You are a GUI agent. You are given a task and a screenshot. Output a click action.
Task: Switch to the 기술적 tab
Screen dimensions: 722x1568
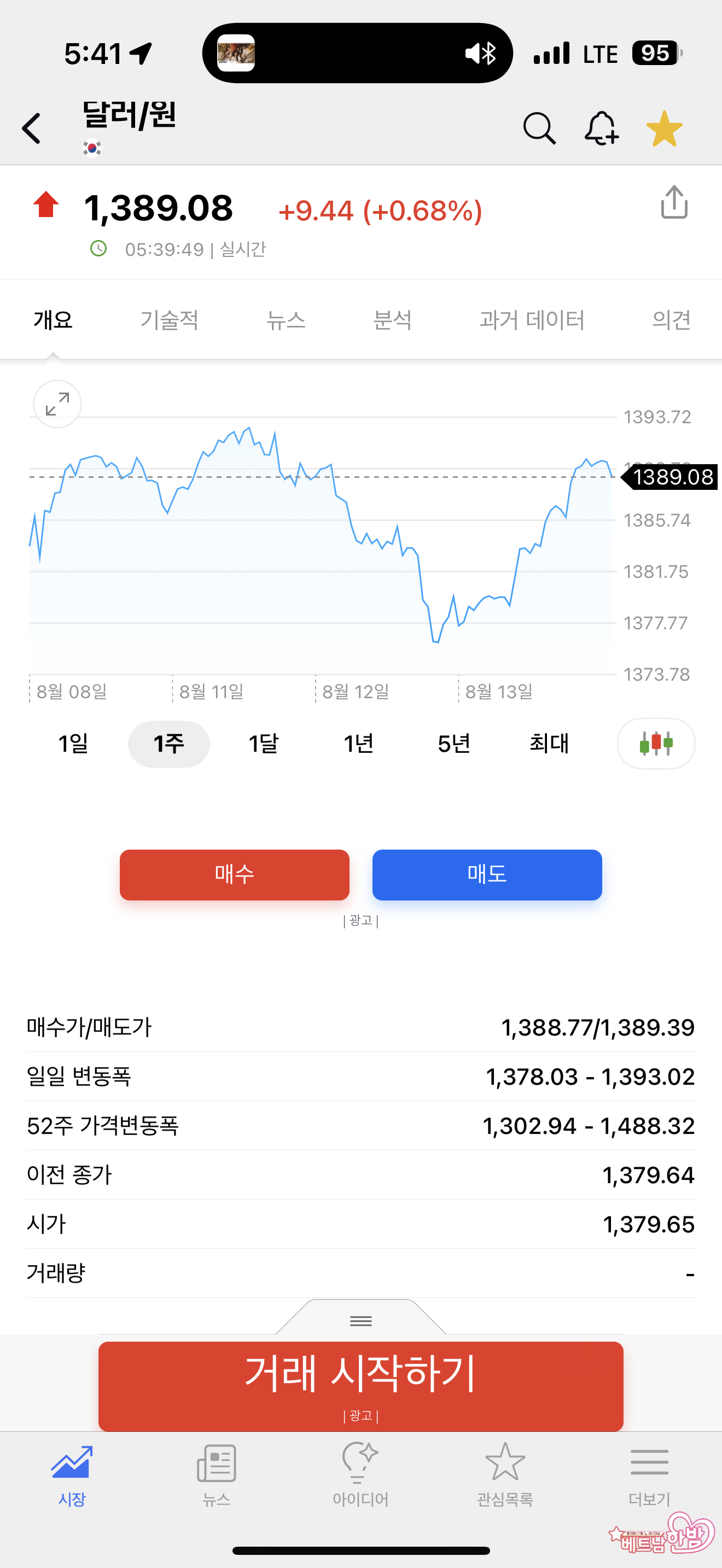click(169, 320)
